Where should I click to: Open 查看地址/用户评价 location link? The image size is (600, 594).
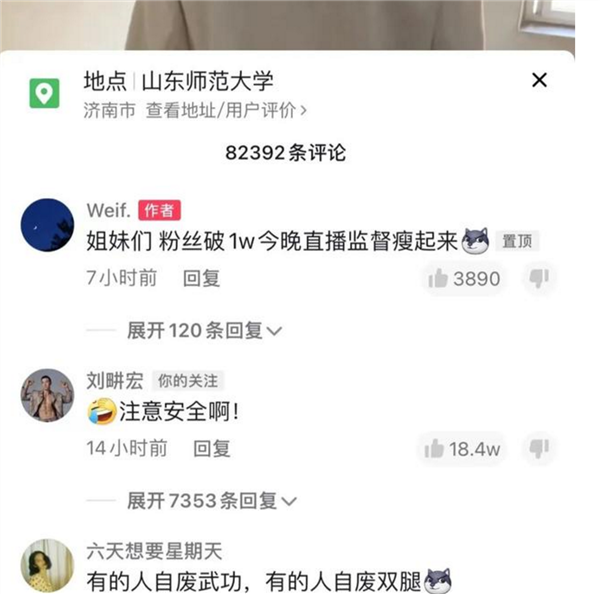(x=226, y=111)
